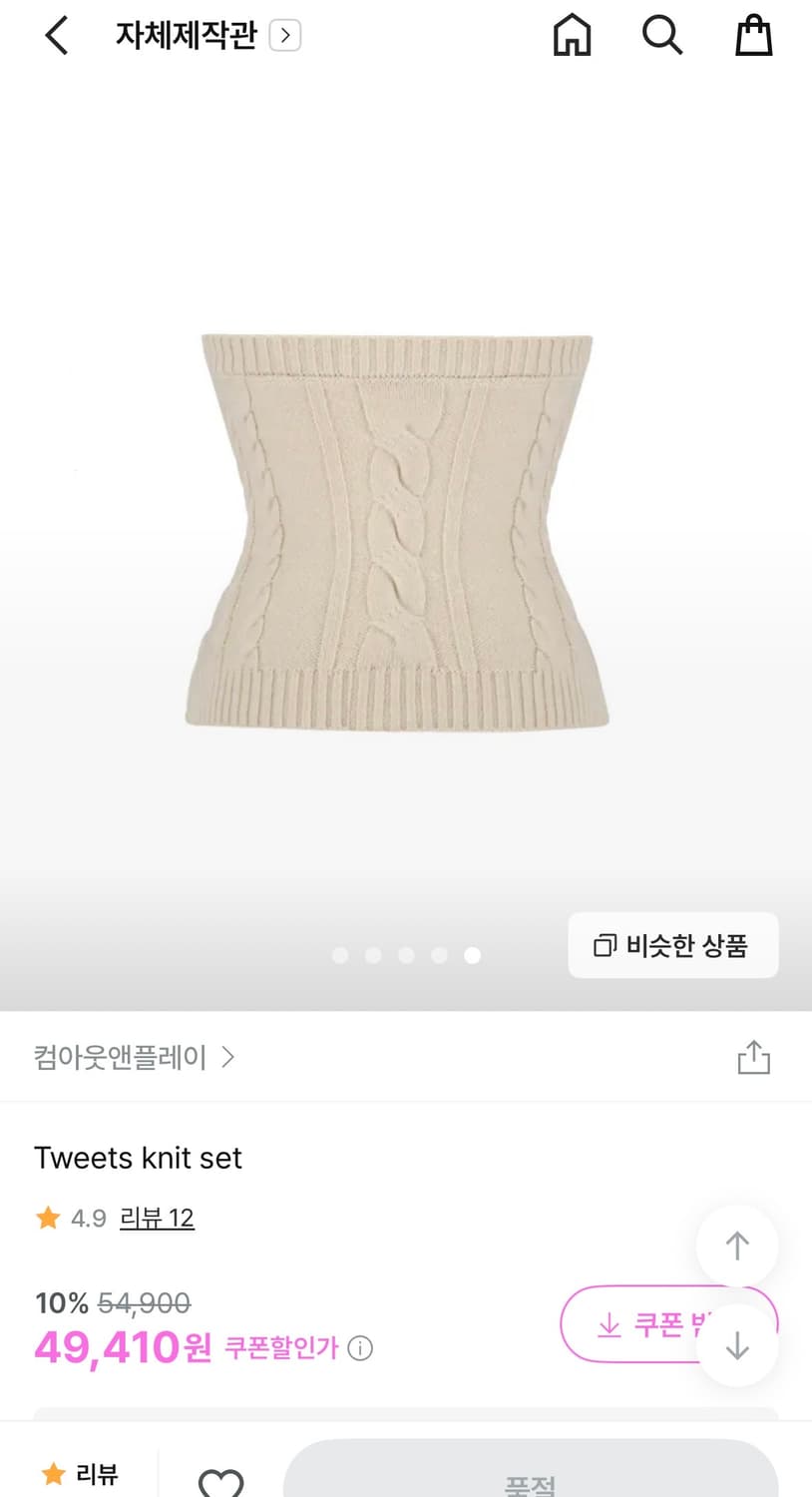812x1497 pixels.
Task: Open the 컴아웃앤플레이 brand page chevron
Action: point(229,1057)
